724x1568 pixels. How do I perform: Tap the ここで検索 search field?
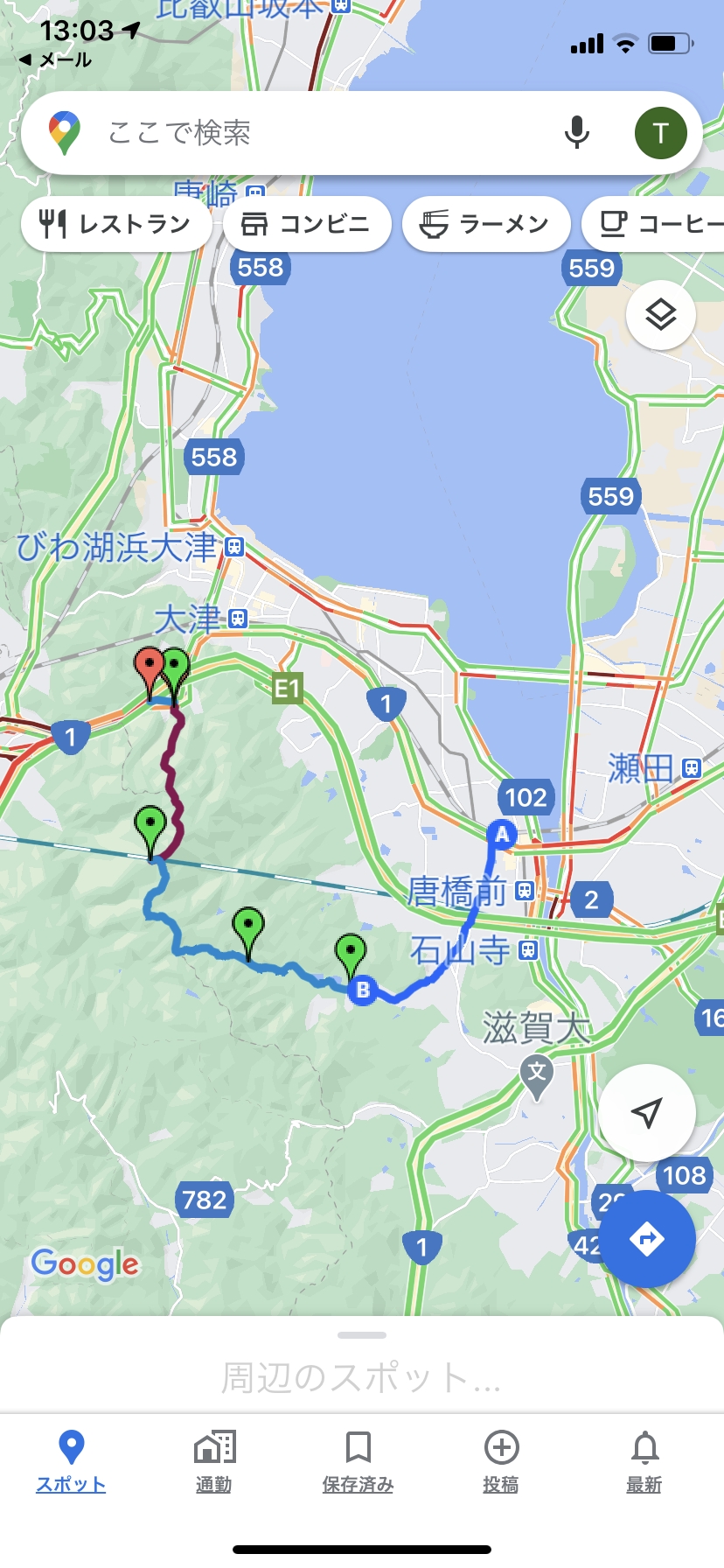tap(315, 133)
